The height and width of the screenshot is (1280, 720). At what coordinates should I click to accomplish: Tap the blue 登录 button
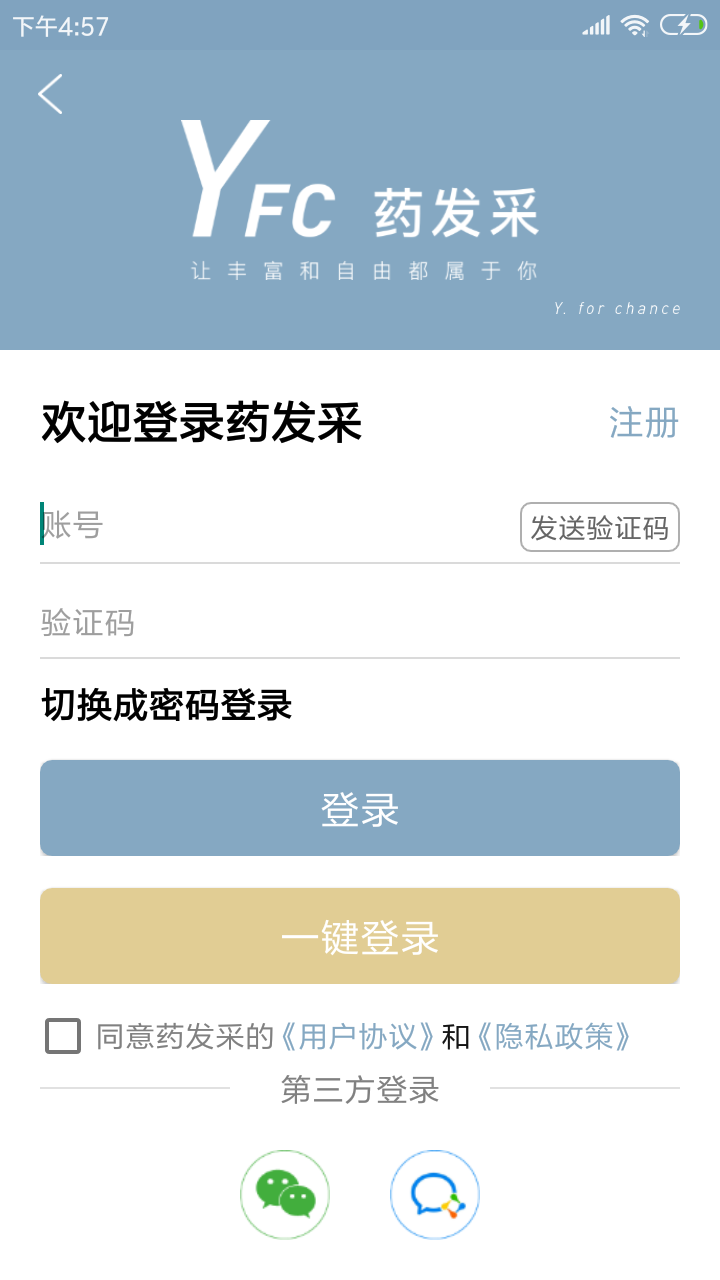click(x=360, y=808)
